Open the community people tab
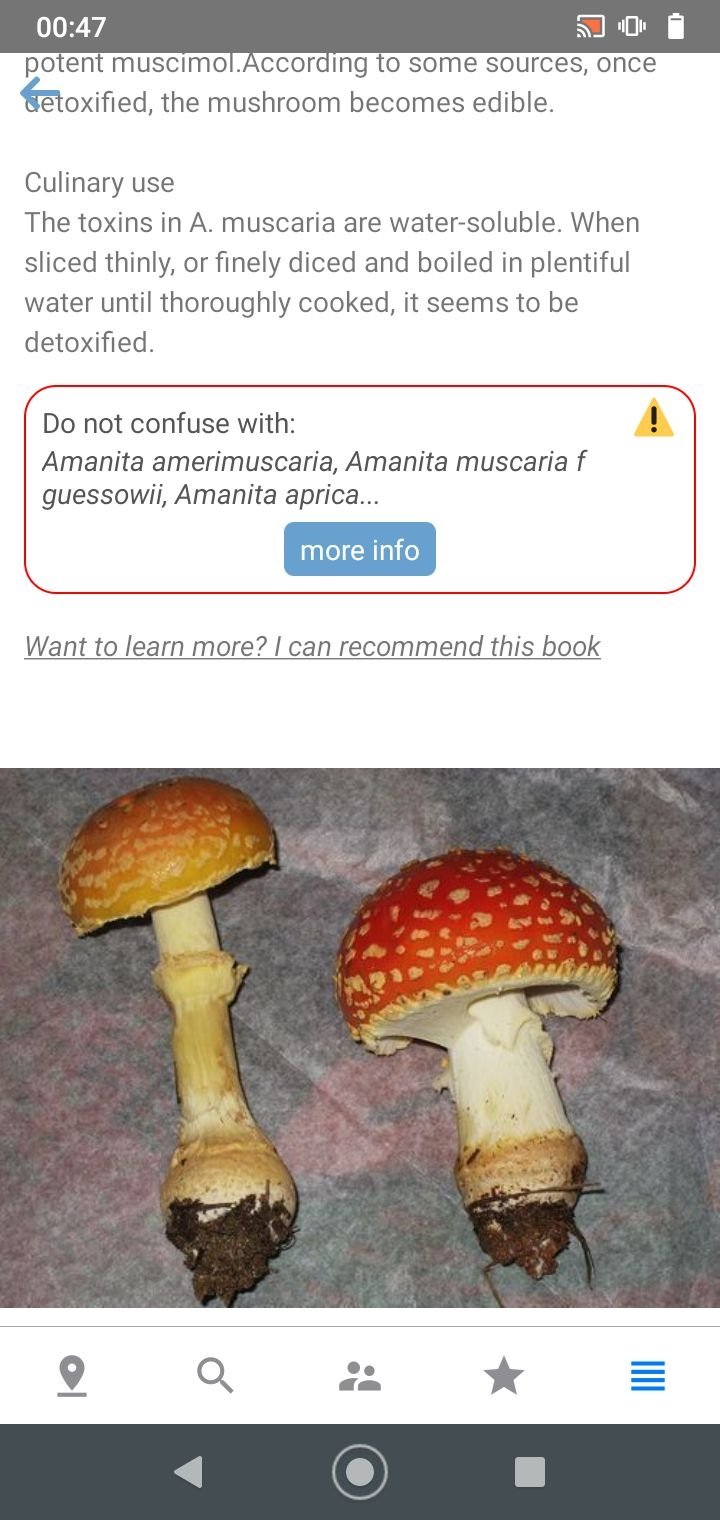This screenshot has width=720, height=1520. (360, 1376)
